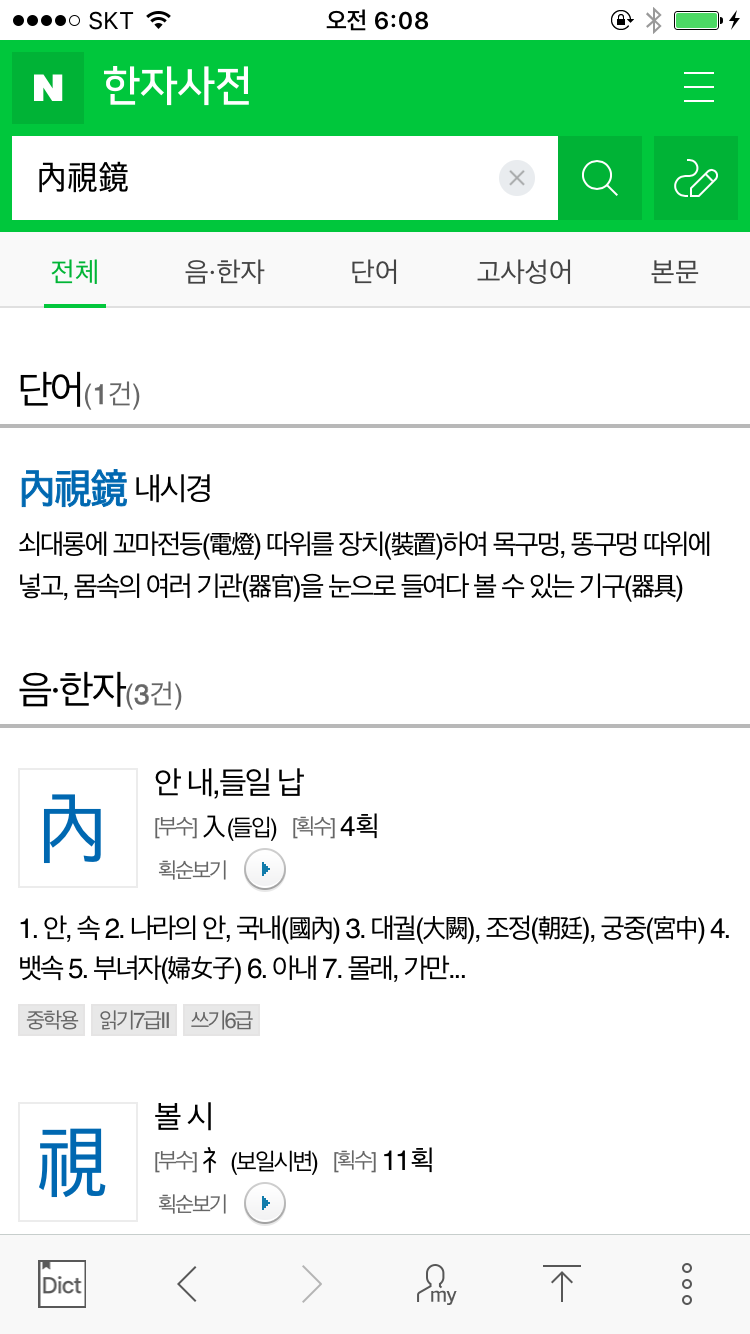Tap the Naver N logo button

(x=48, y=88)
